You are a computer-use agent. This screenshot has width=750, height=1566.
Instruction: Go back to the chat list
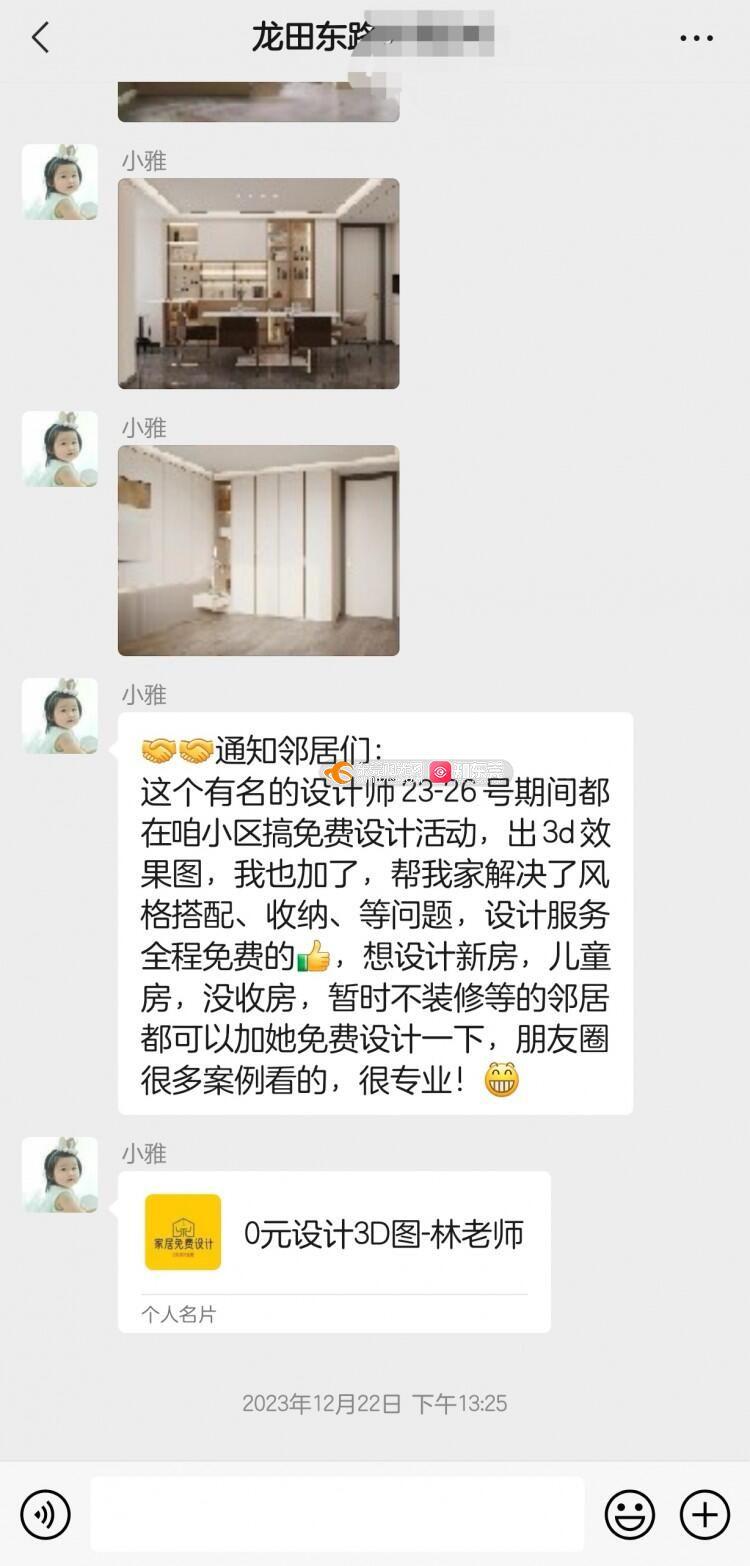click(x=41, y=38)
